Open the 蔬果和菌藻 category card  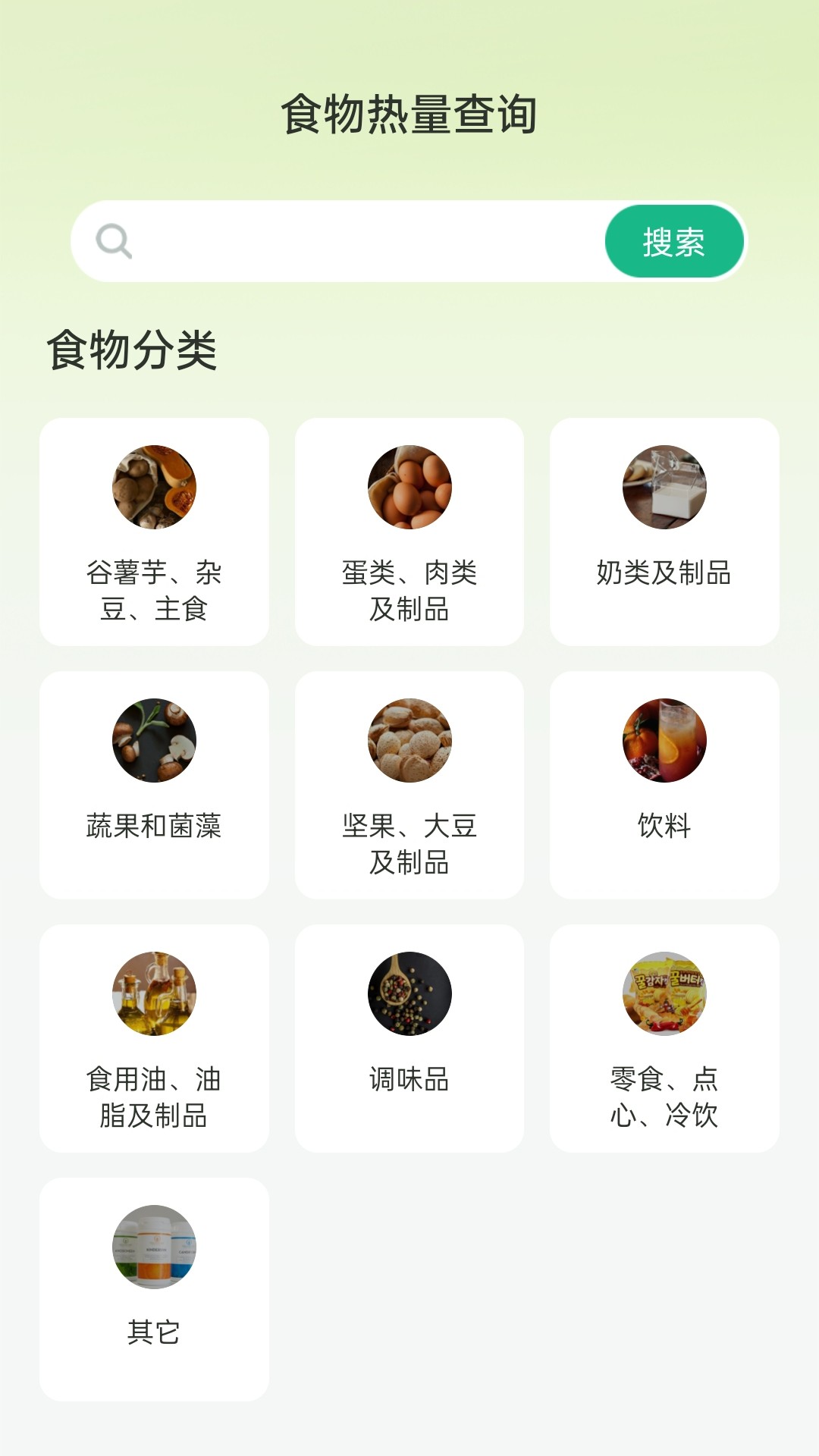click(x=156, y=785)
